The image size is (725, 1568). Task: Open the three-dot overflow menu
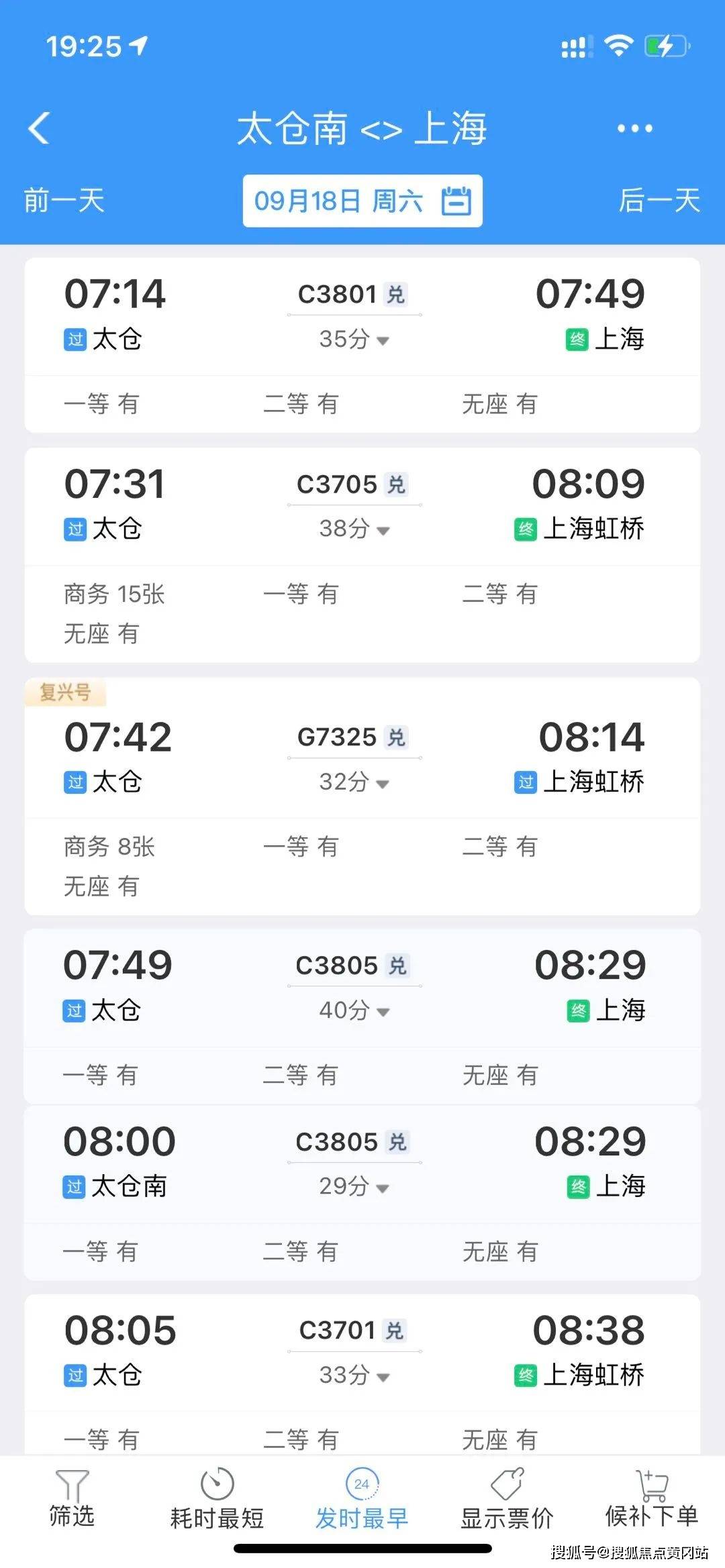tap(634, 128)
